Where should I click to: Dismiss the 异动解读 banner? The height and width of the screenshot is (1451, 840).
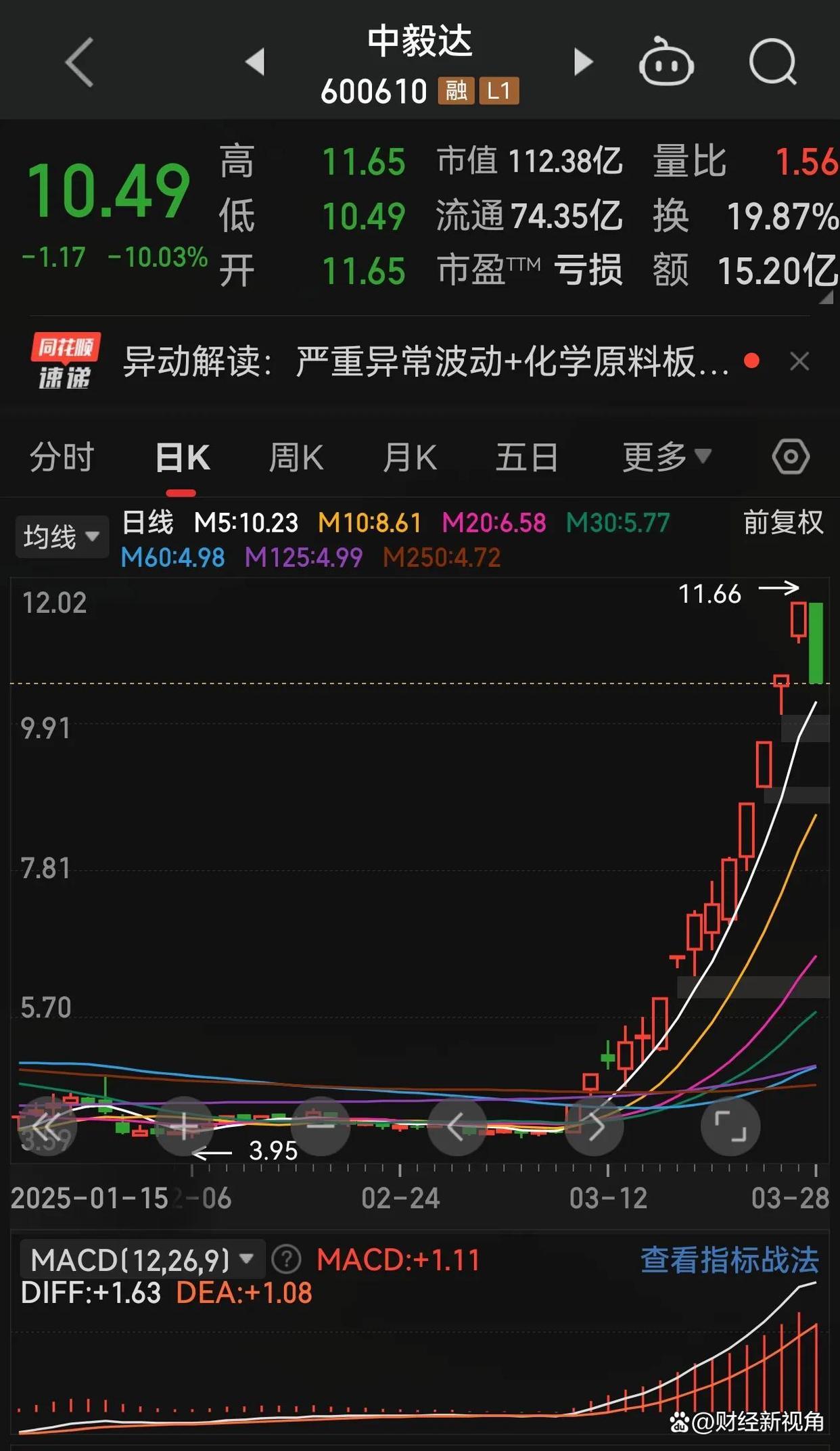[x=799, y=362]
